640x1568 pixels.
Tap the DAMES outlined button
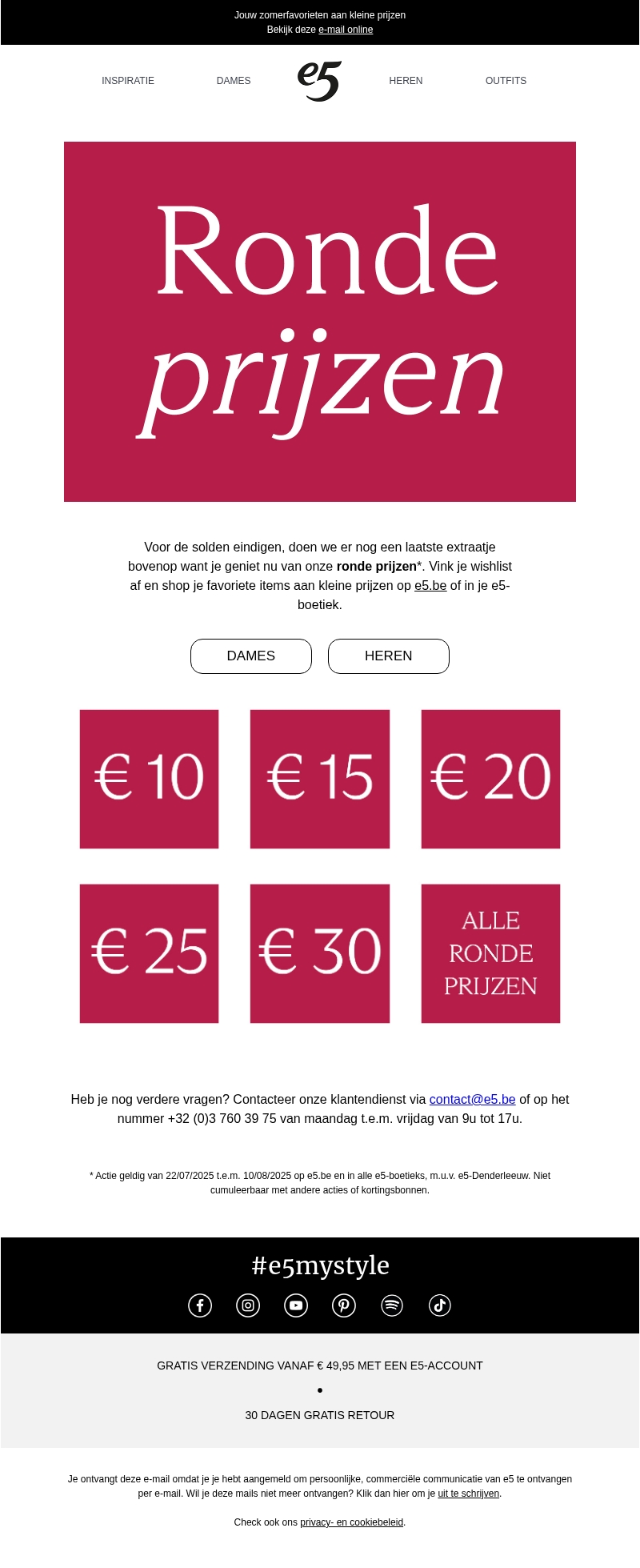click(x=251, y=656)
